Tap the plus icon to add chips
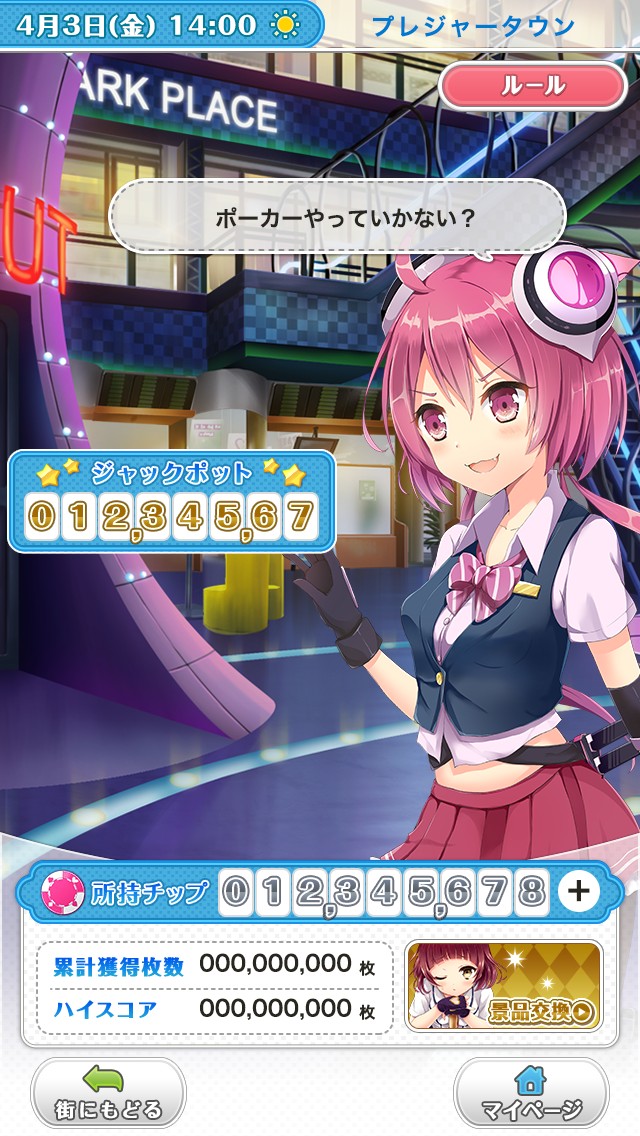Screen dimensions: 640x1136 click(x=578, y=891)
